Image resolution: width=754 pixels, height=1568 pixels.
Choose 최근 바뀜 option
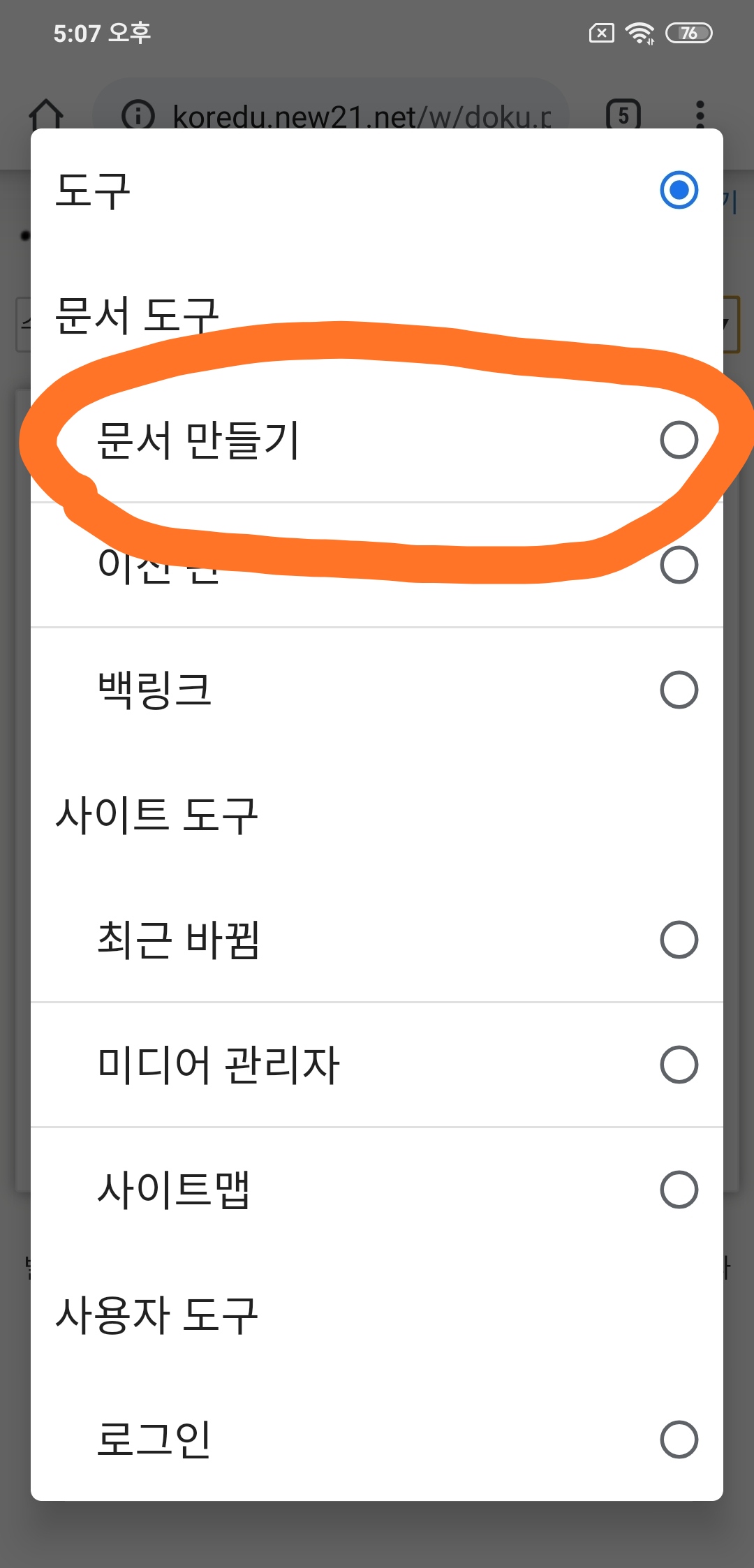pos(377,940)
